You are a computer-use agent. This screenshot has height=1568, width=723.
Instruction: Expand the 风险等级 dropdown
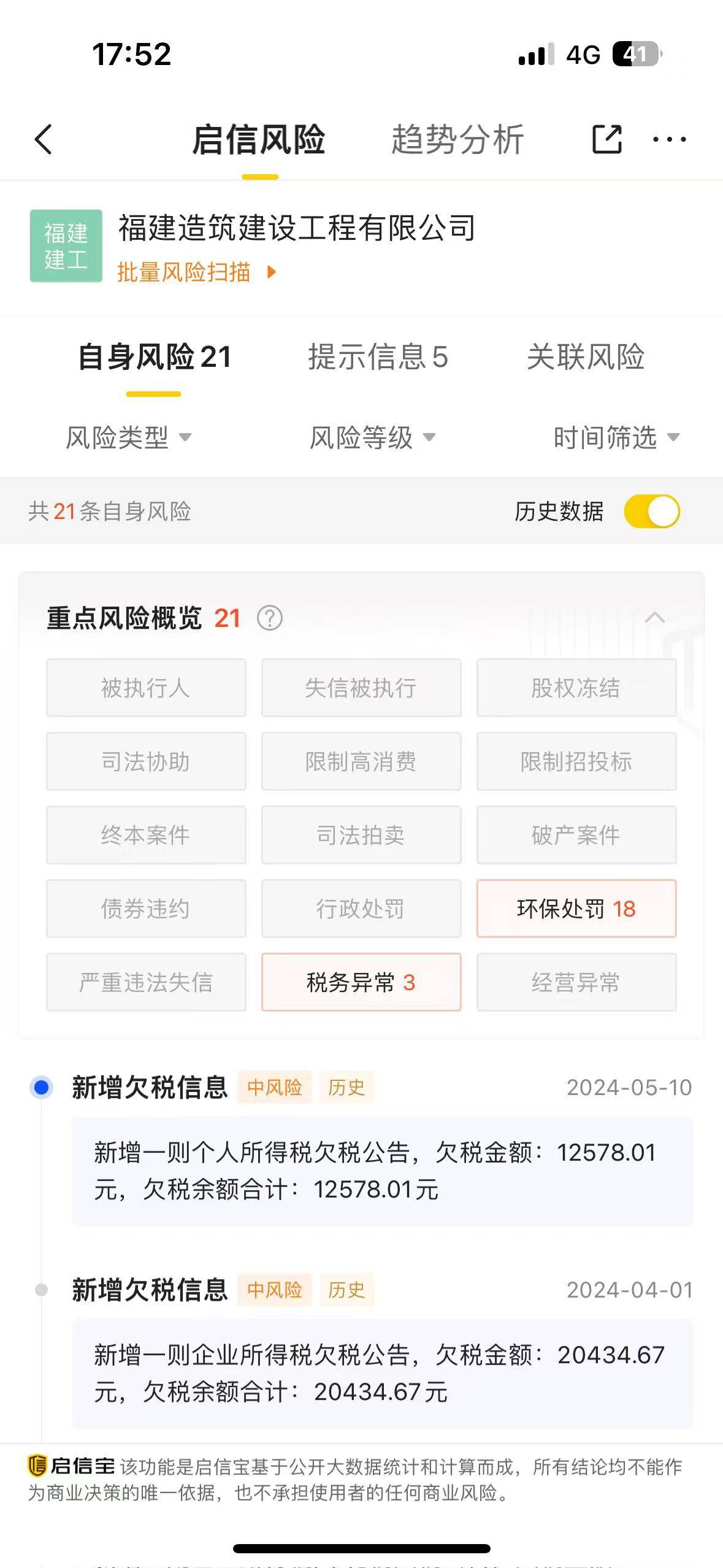tap(372, 437)
